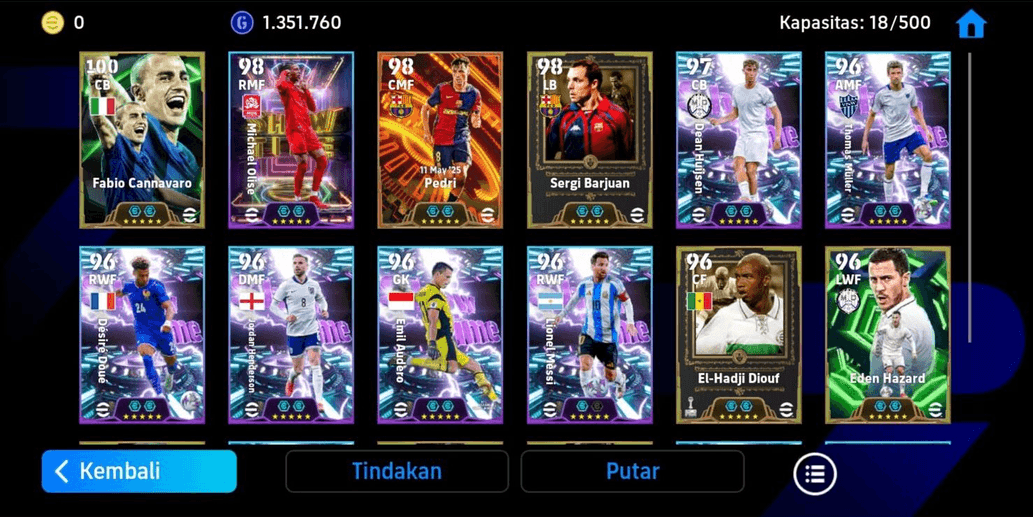Screen dimensions: 1033x517
Task: Select Michael Olise player card
Action: [x=291, y=140]
